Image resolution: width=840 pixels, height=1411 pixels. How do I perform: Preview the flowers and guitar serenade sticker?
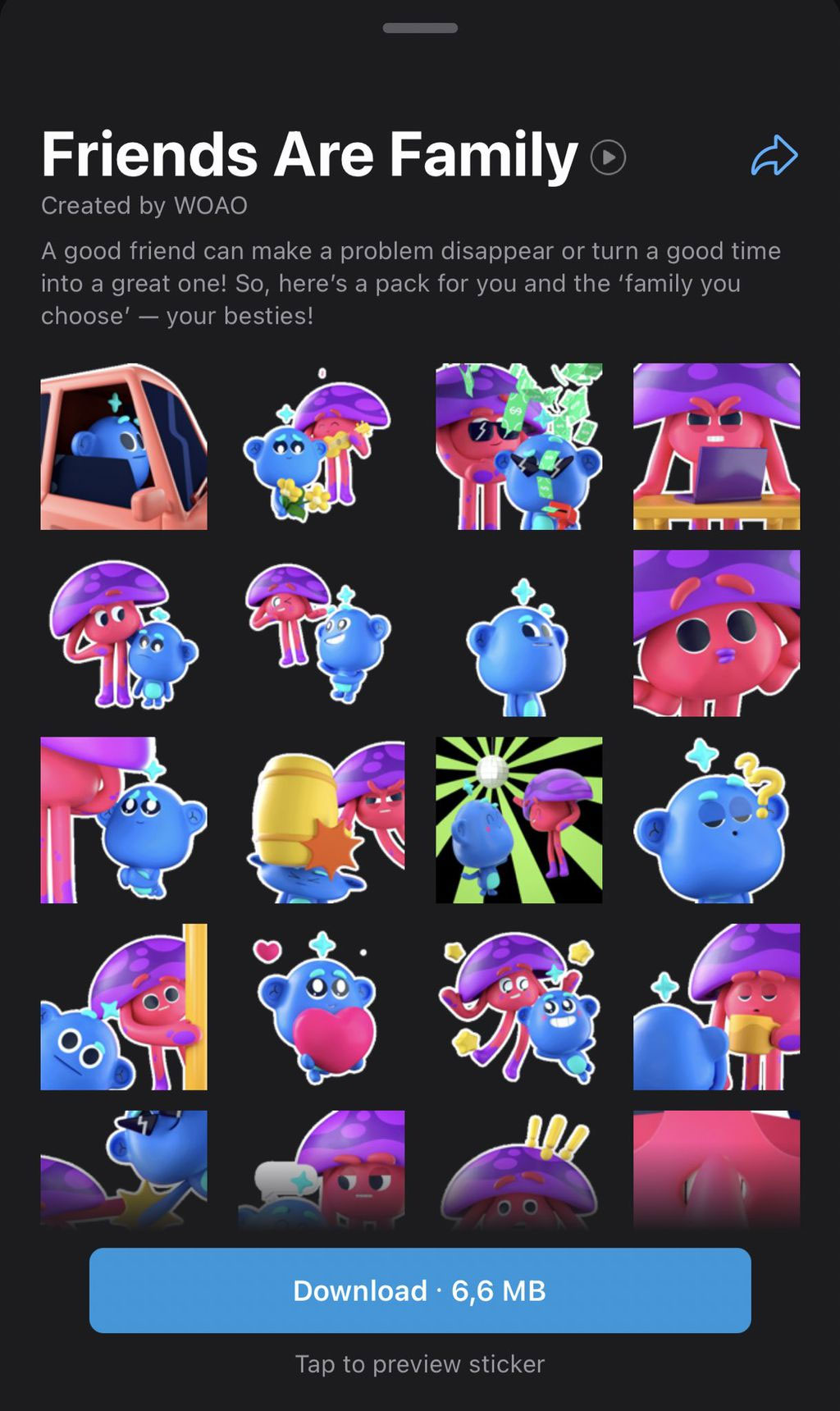[x=322, y=446]
